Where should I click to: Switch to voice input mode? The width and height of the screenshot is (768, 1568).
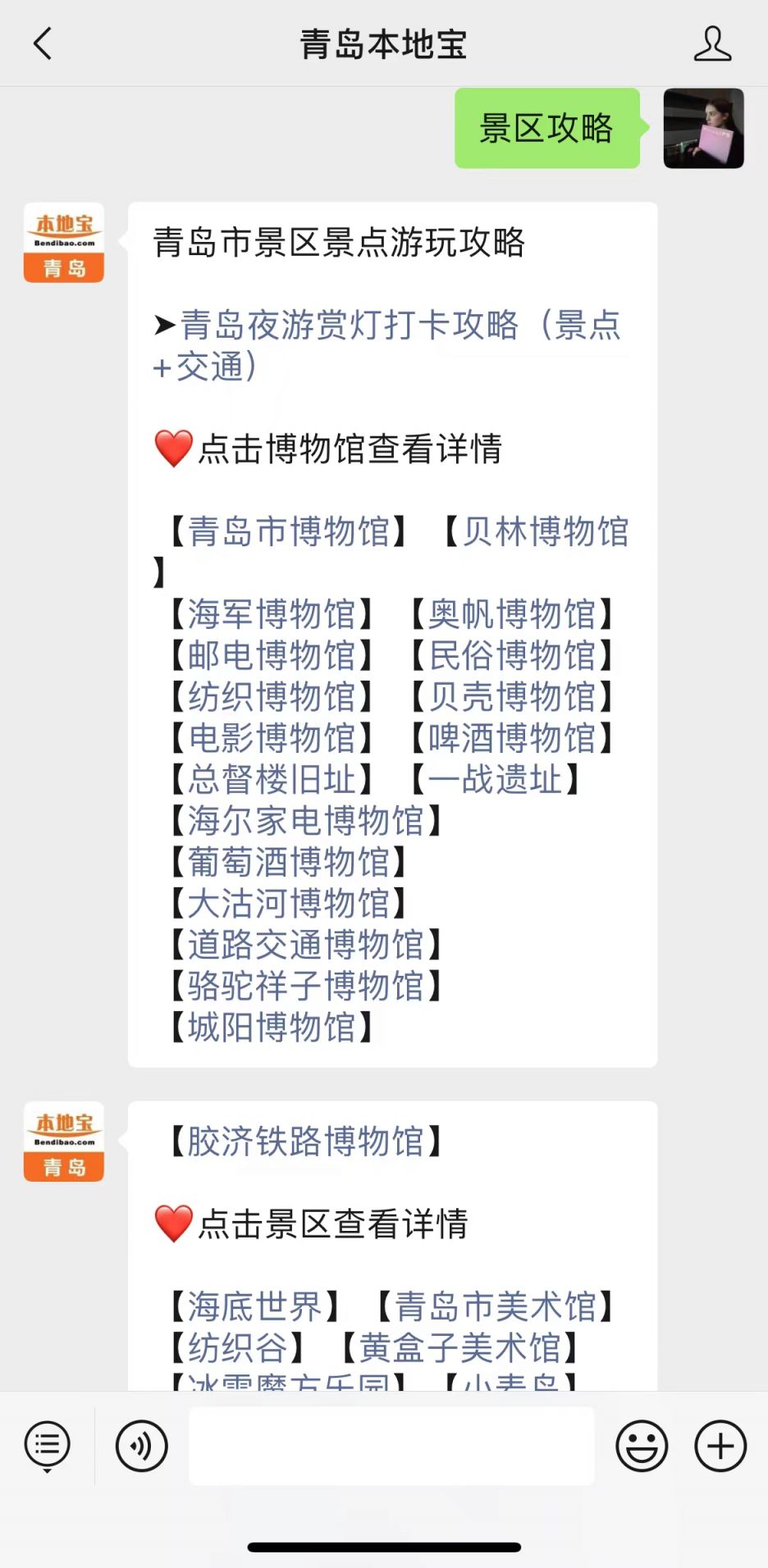[x=142, y=1445]
